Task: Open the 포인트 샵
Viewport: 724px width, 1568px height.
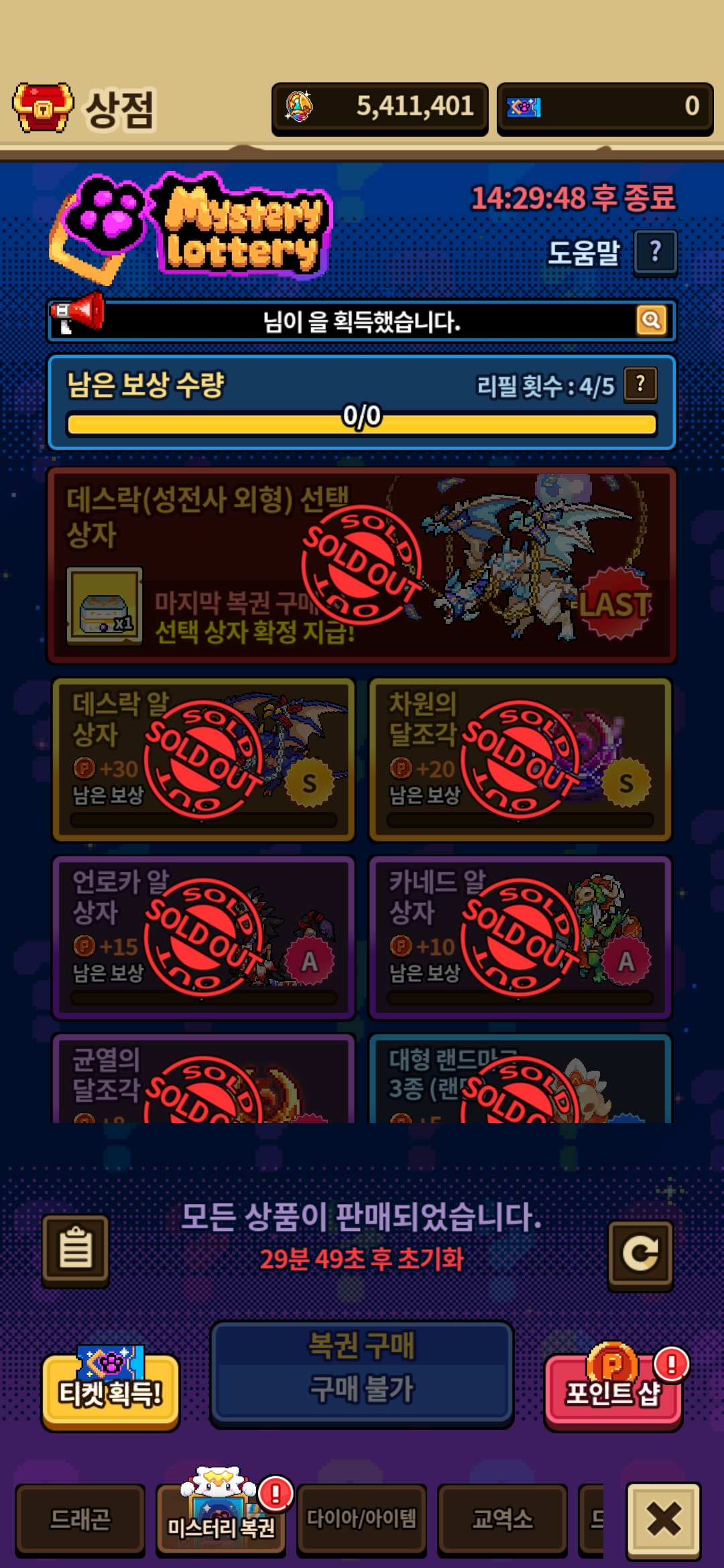Action: (x=613, y=1392)
